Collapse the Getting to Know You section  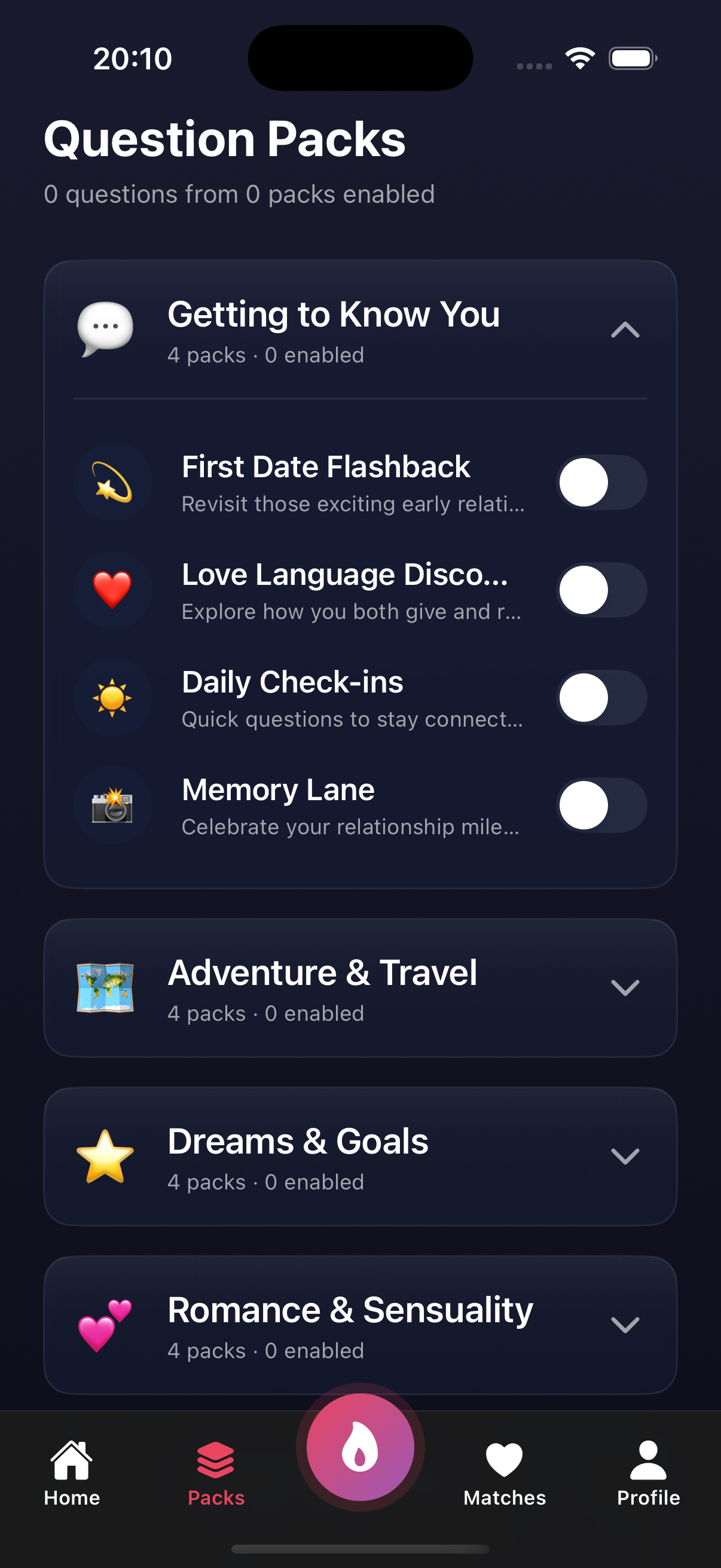click(625, 330)
